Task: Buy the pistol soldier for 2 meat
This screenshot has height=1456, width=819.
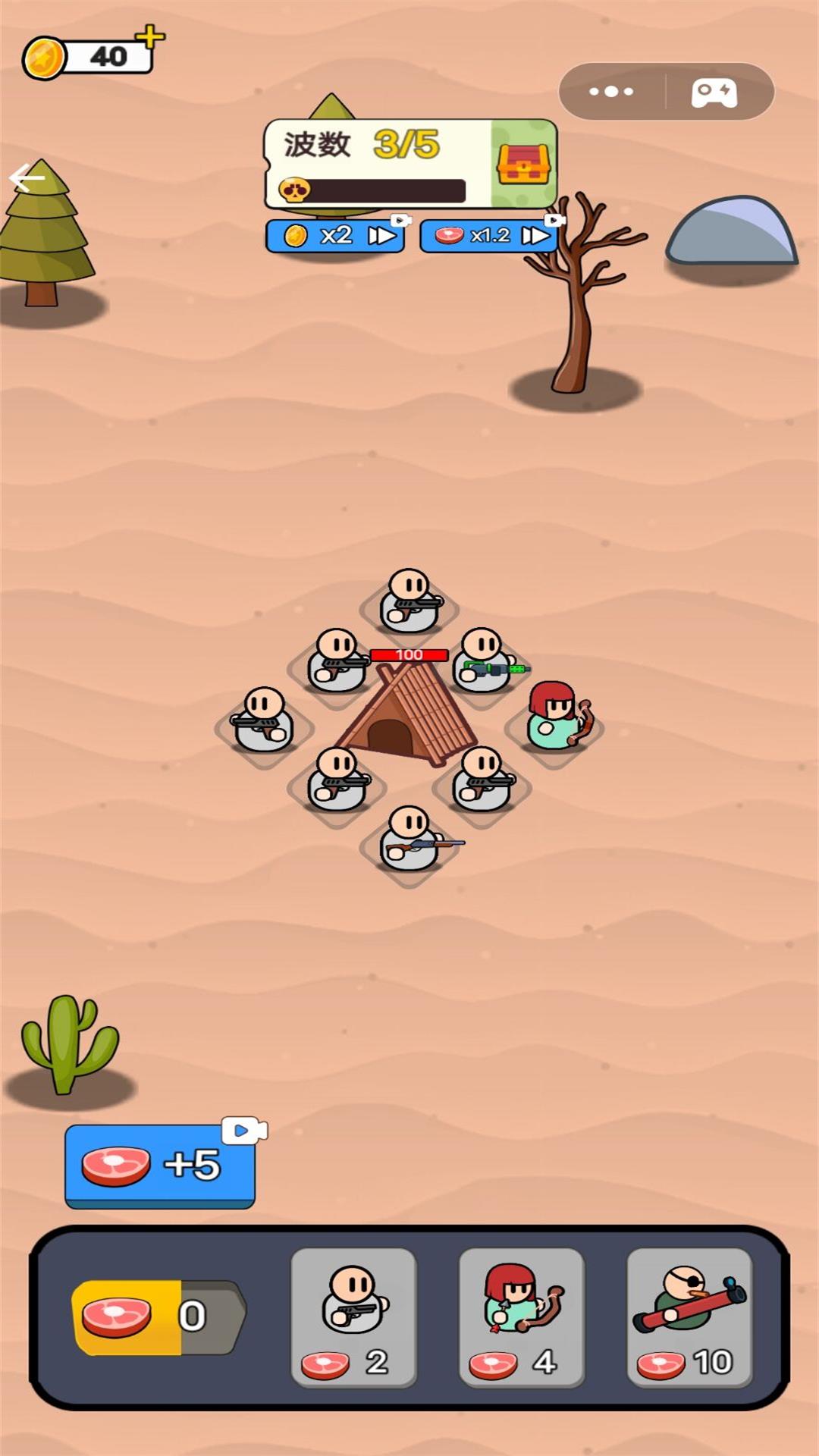Action: point(354,1317)
